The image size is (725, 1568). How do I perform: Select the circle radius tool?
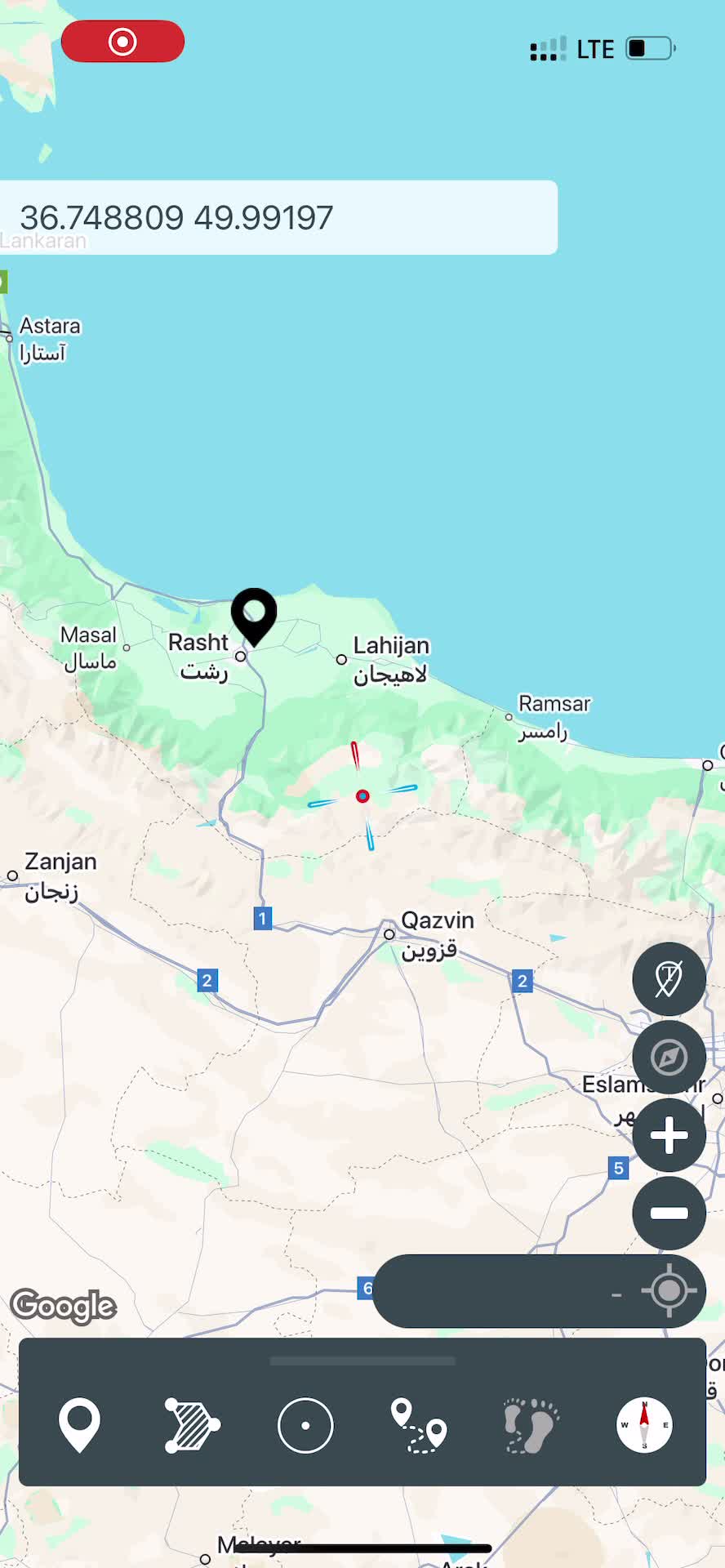click(x=305, y=1425)
